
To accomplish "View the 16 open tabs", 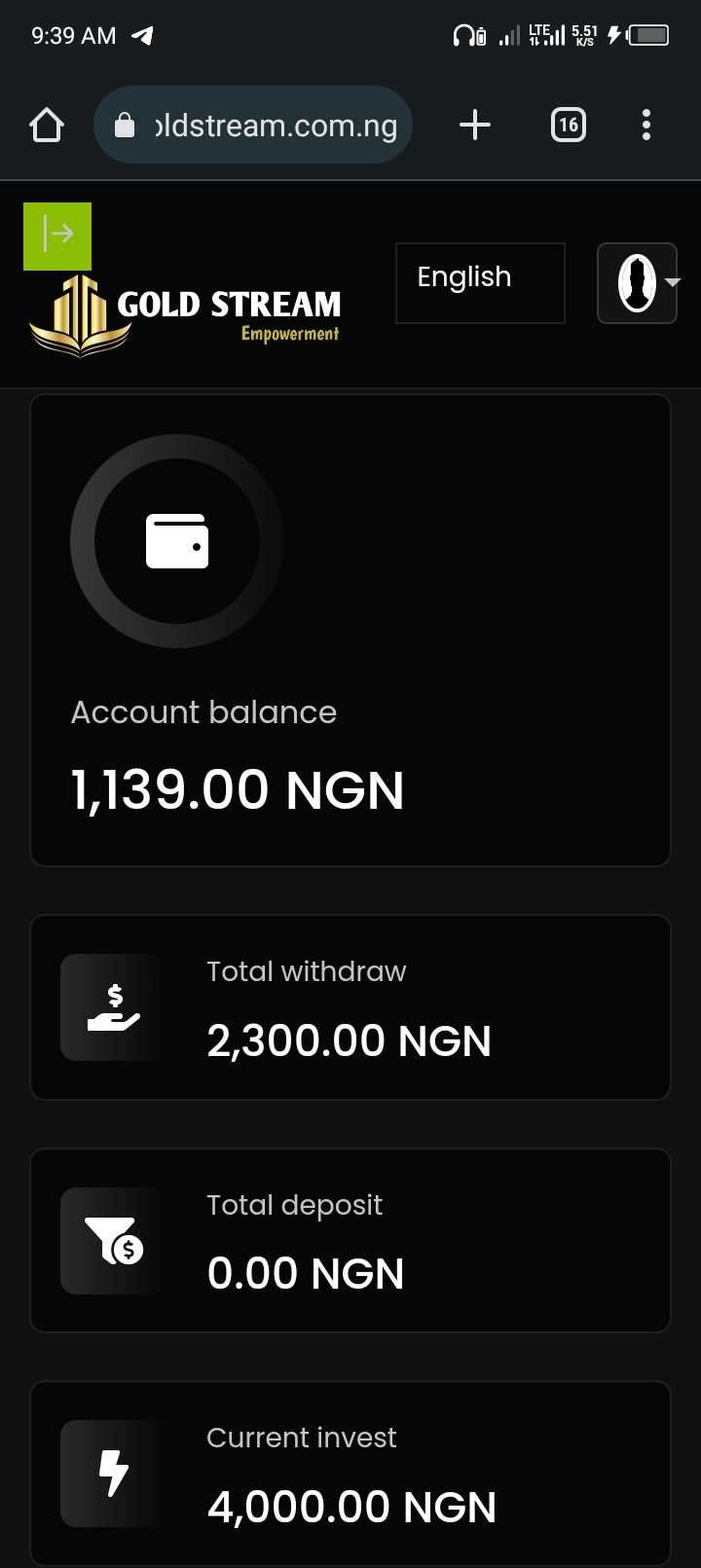I will coord(569,126).
